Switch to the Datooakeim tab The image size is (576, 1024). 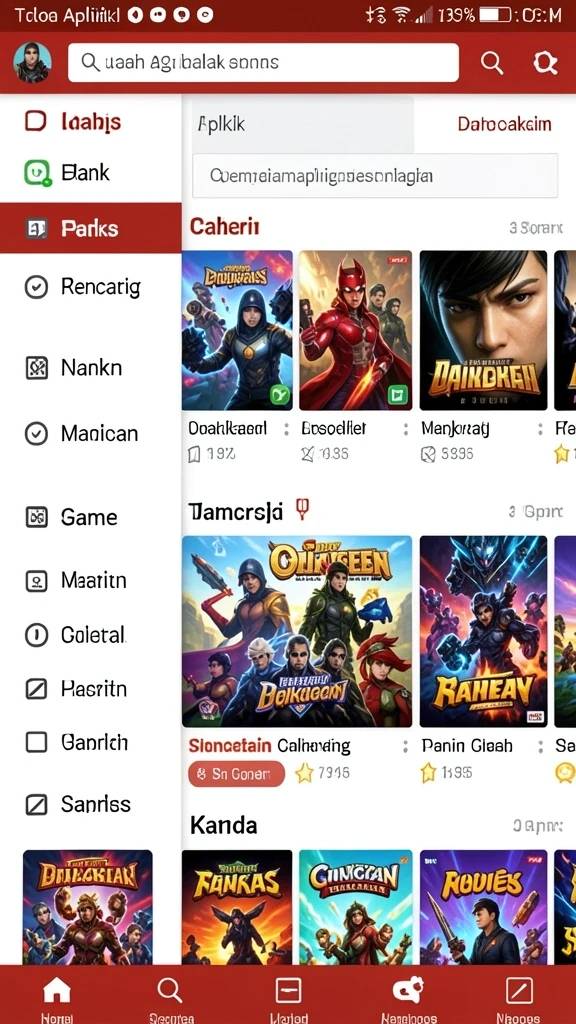tap(504, 124)
